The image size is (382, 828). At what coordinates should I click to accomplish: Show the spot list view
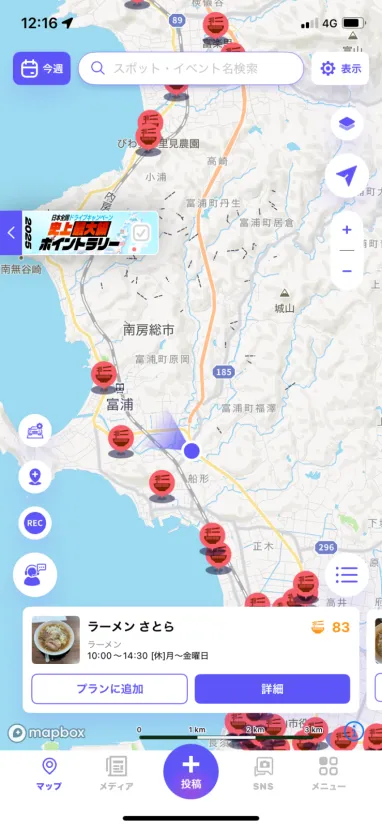tap(347, 575)
